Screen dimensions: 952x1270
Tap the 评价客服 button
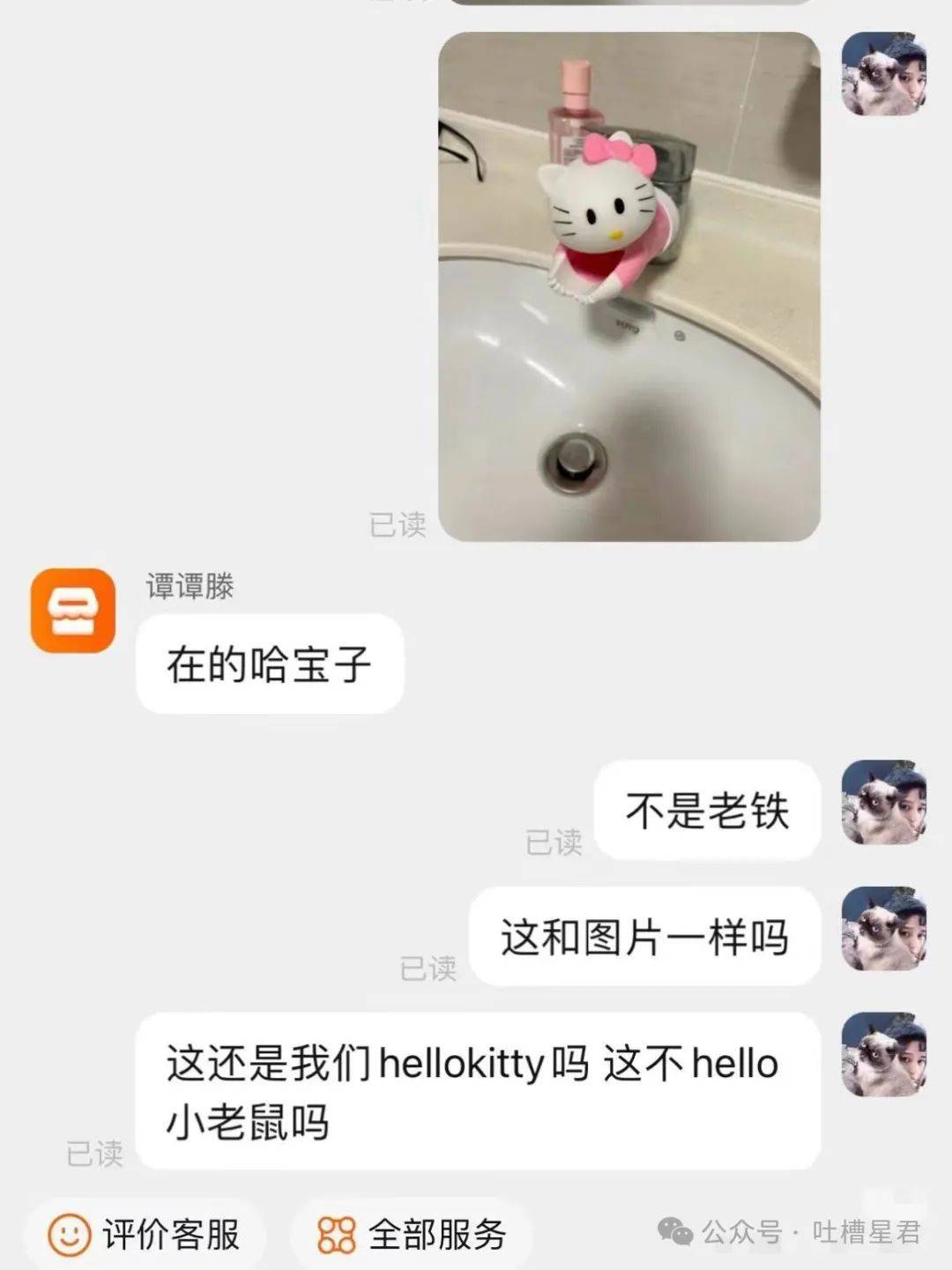(145, 1235)
